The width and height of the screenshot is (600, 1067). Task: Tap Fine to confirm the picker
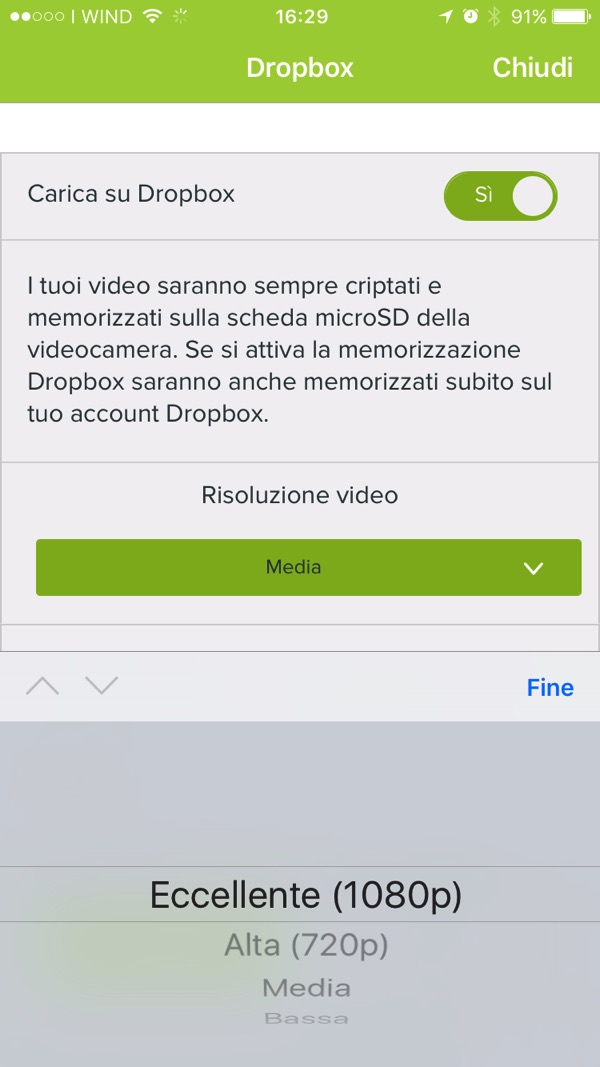(x=550, y=687)
